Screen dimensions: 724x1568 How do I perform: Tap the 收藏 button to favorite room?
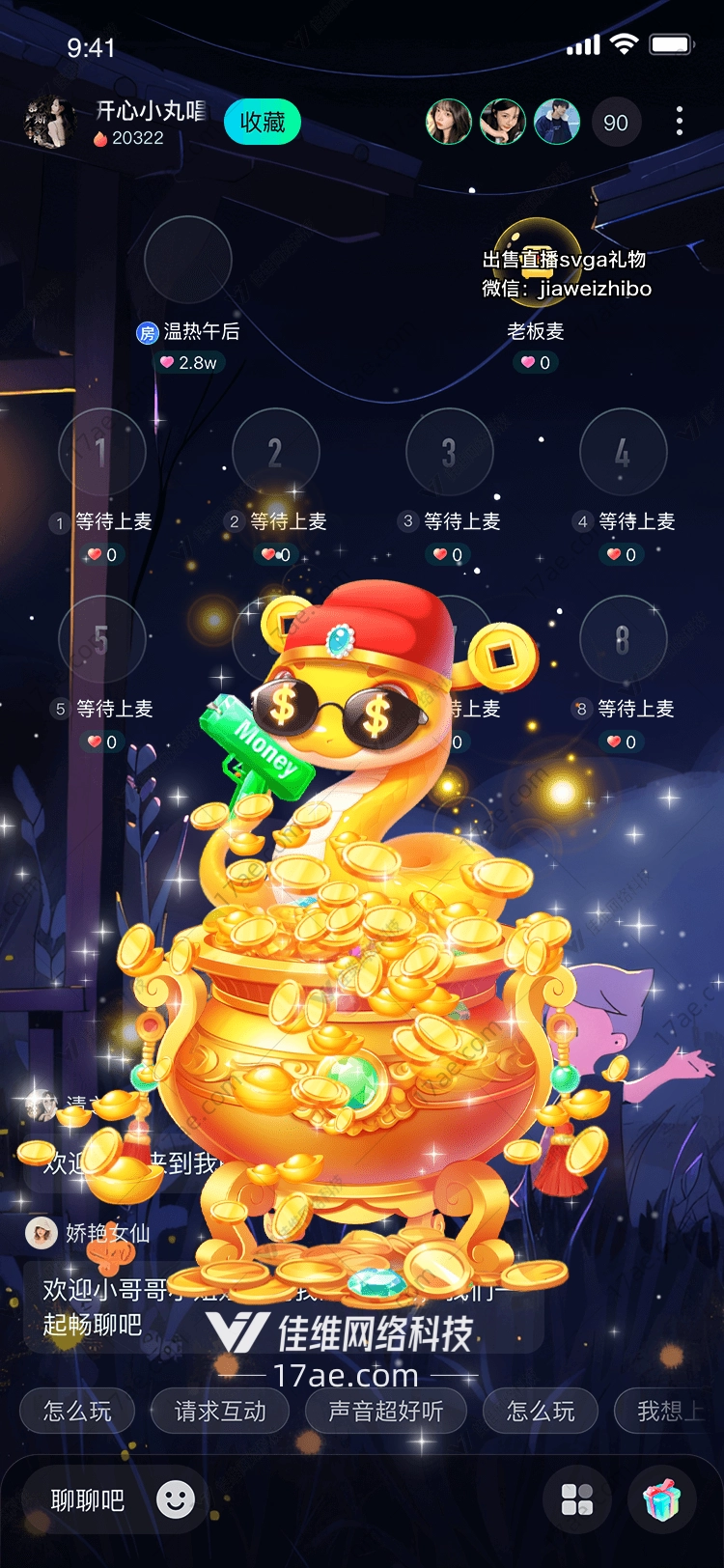pos(263,123)
